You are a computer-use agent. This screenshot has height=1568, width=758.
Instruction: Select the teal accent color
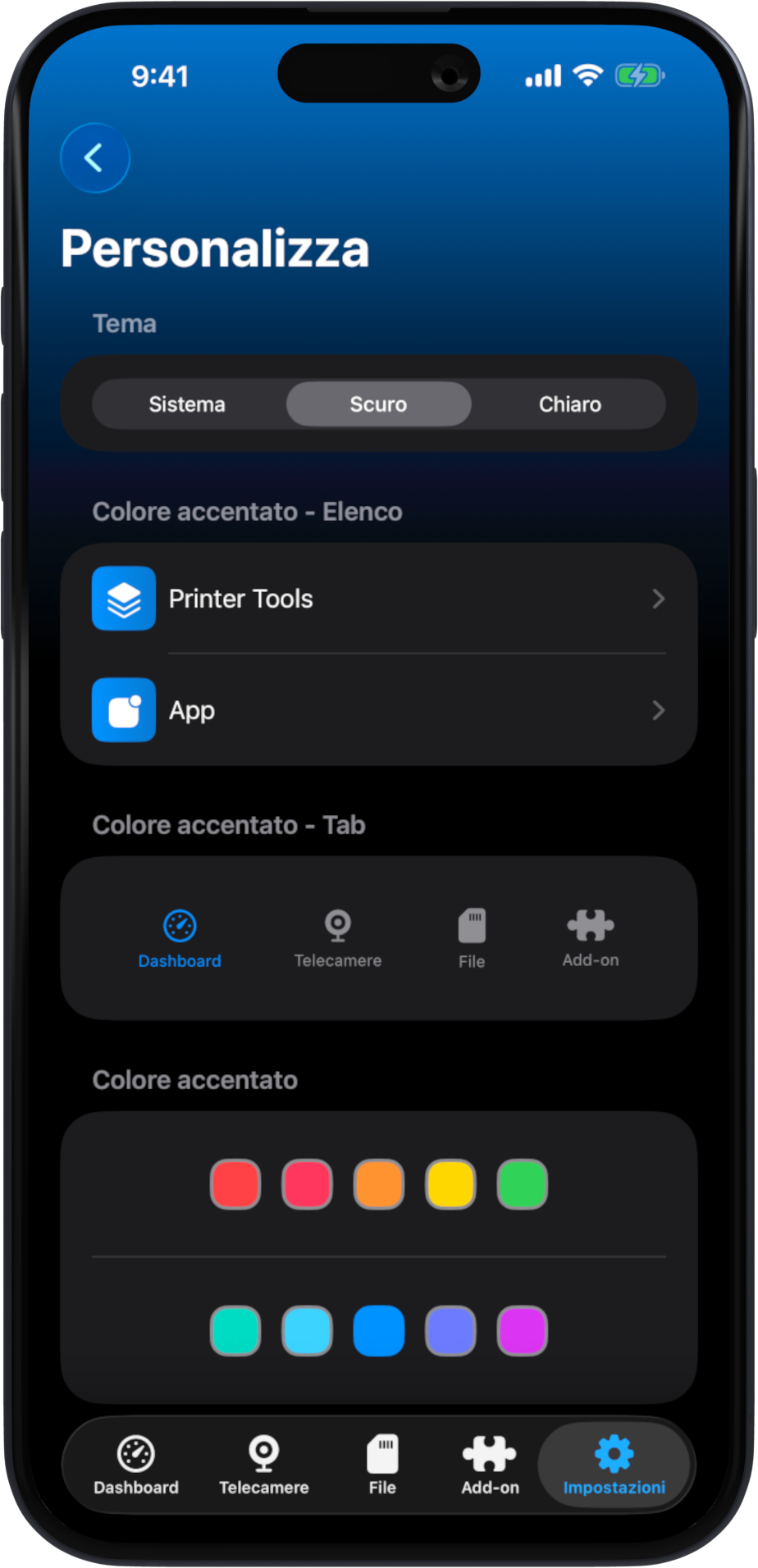pos(235,1331)
